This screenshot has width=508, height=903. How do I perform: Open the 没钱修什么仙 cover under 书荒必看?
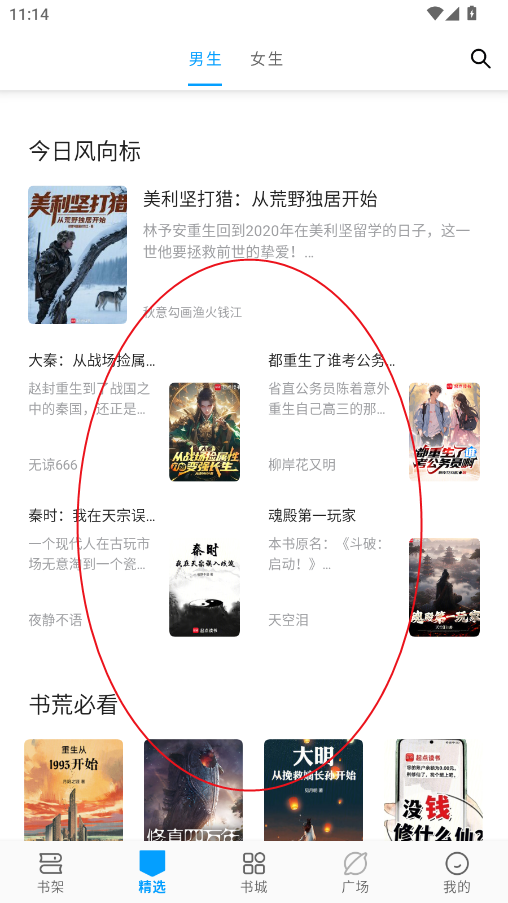coord(434,789)
